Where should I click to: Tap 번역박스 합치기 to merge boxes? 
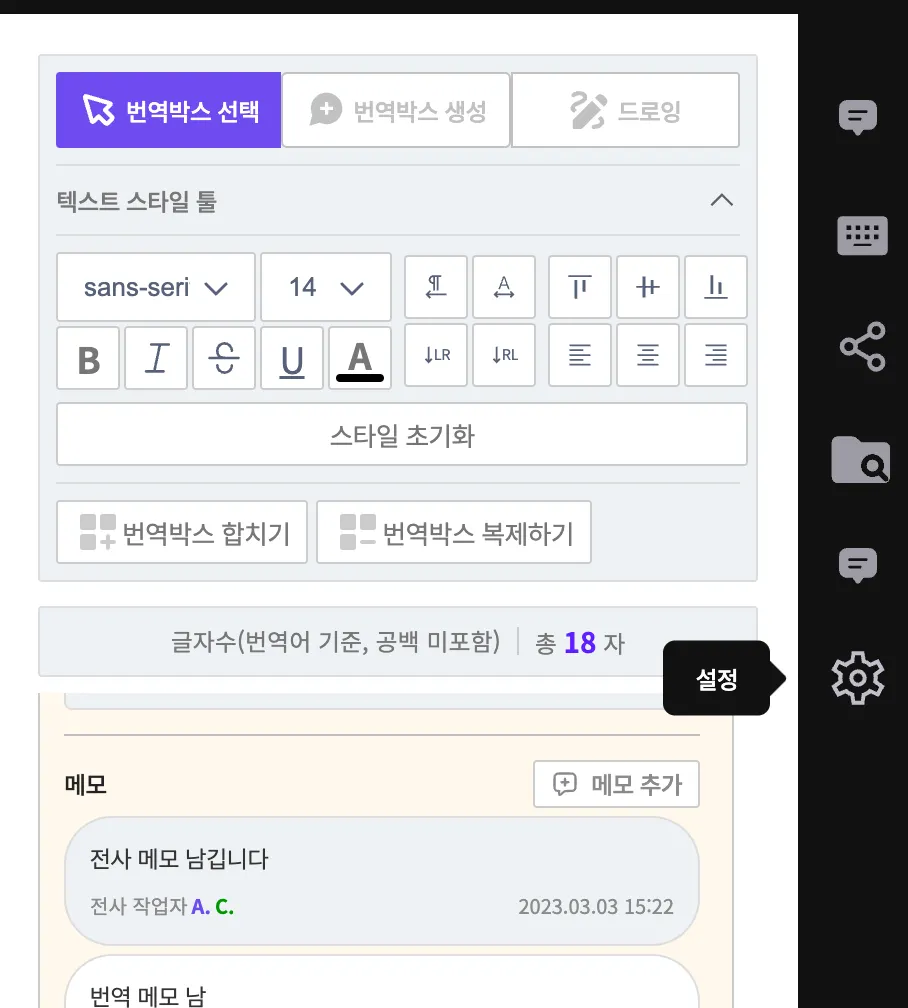click(x=182, y=533)
